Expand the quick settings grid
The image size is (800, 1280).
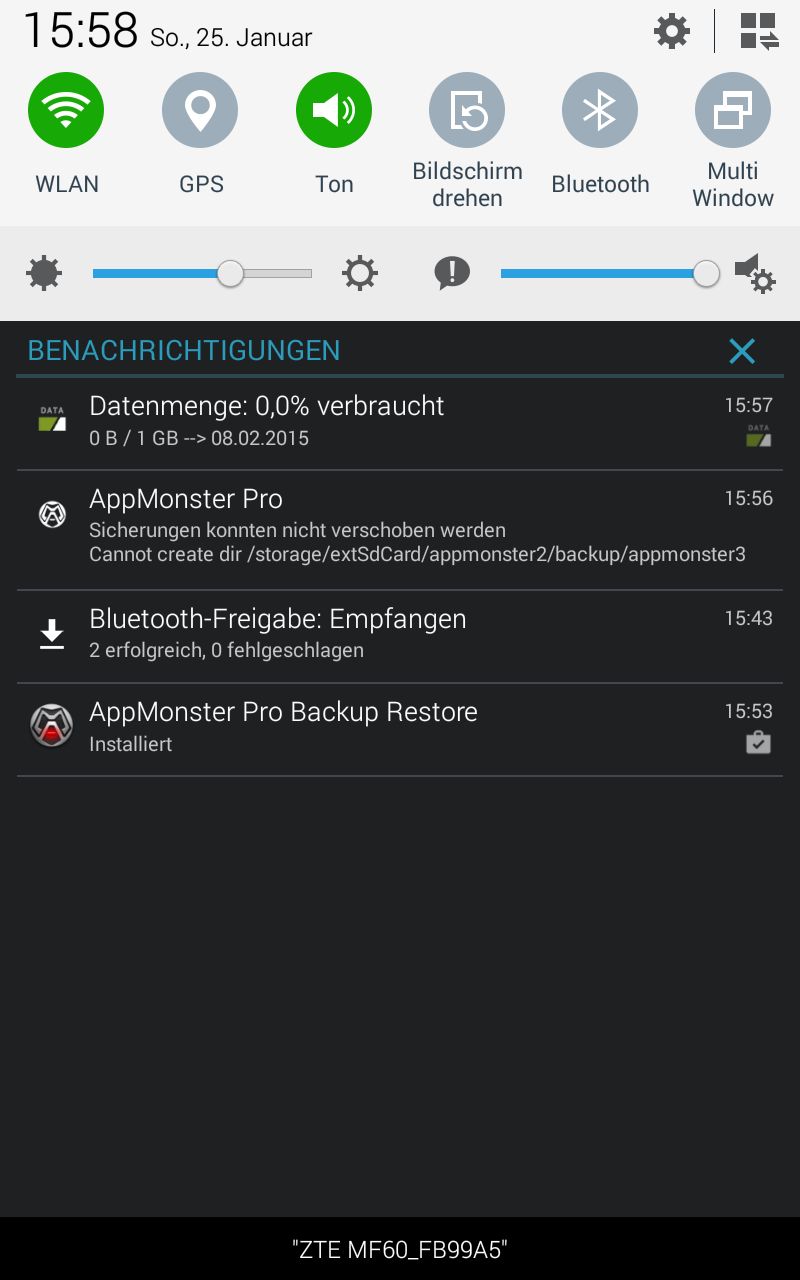(759, 32)
